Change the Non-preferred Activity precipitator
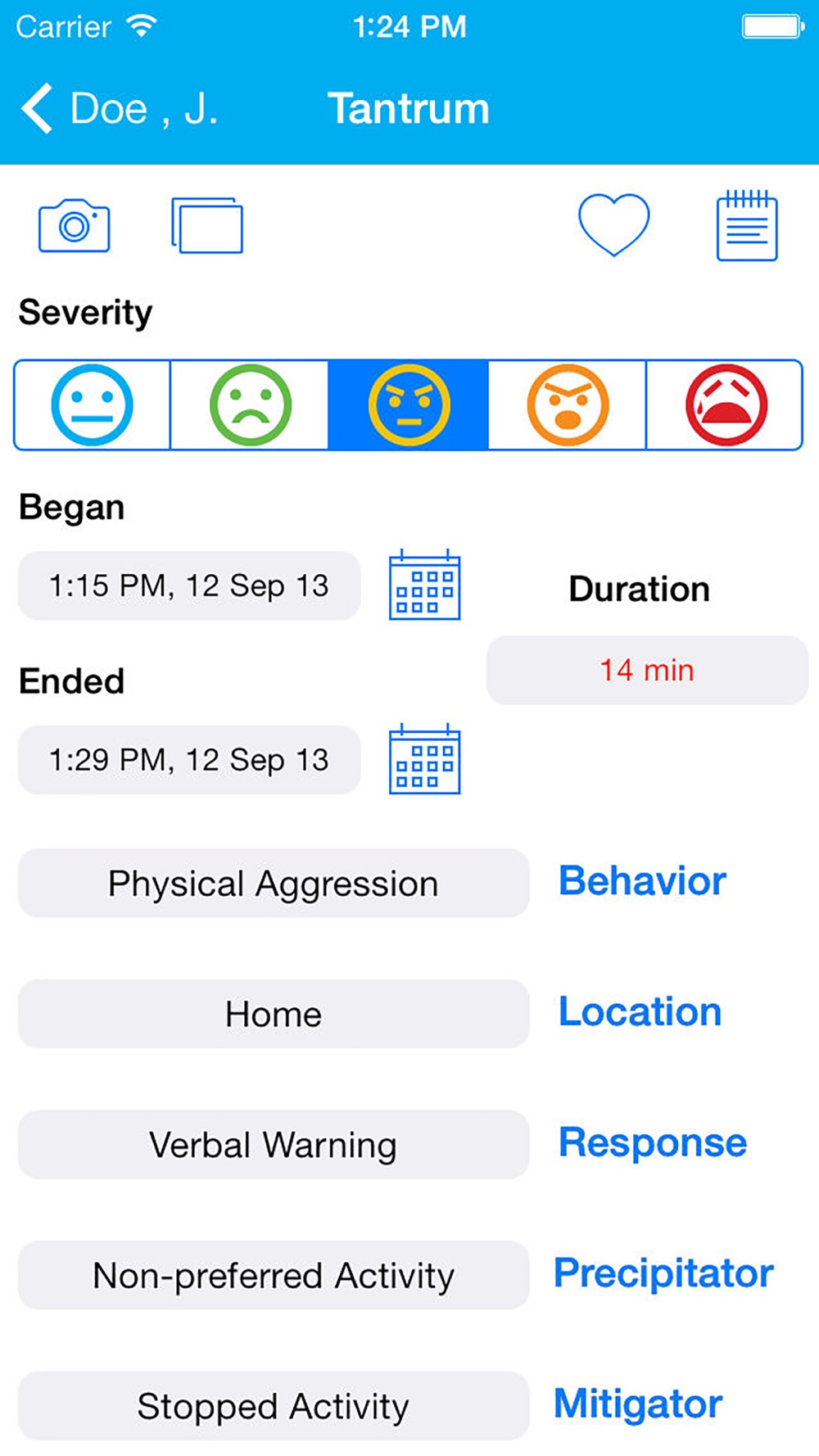The width and height of the screenshot is (819, 1456). 274,1275
